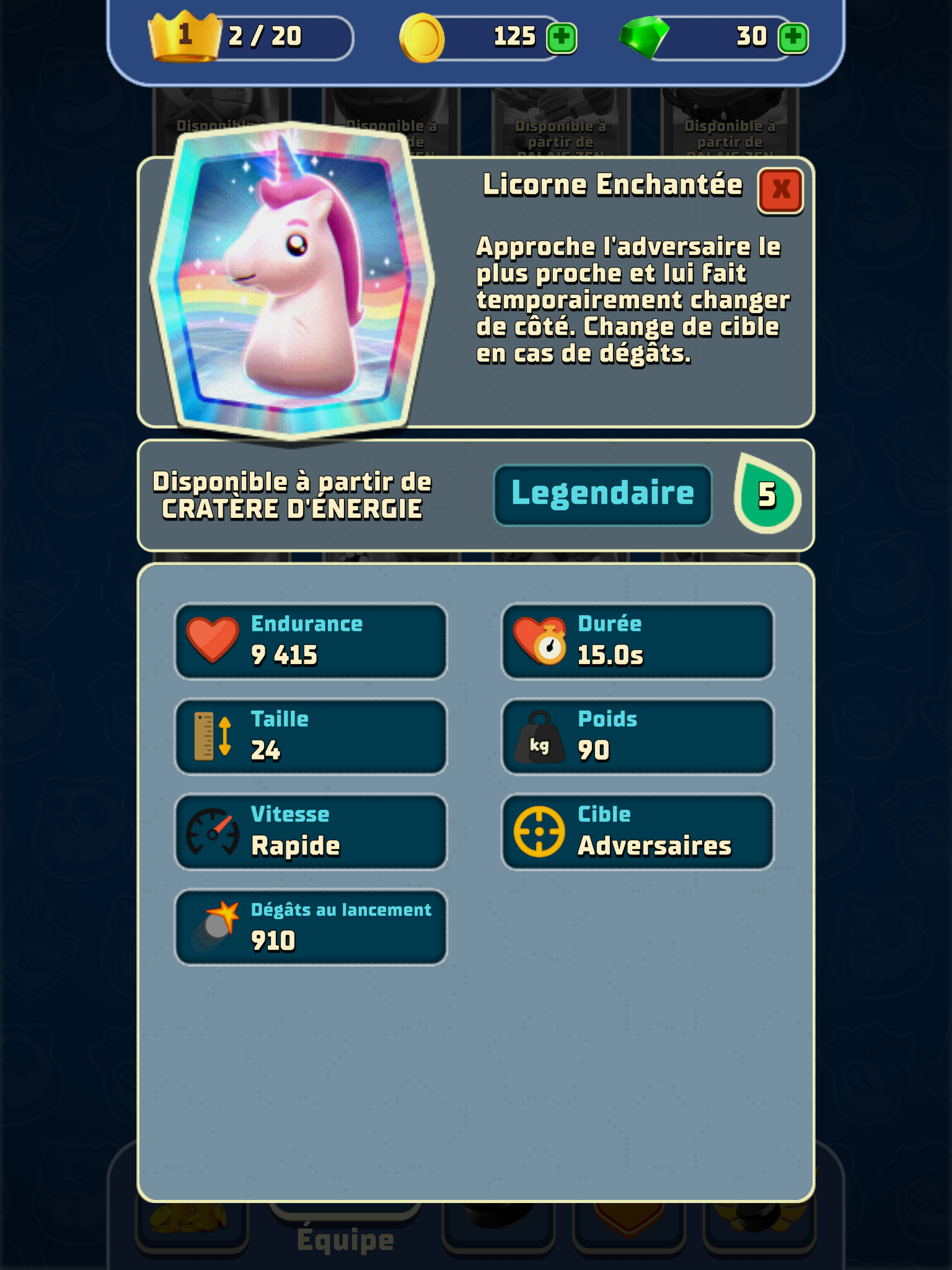Close the Licorne Enchantée card popup

[780, 190]
